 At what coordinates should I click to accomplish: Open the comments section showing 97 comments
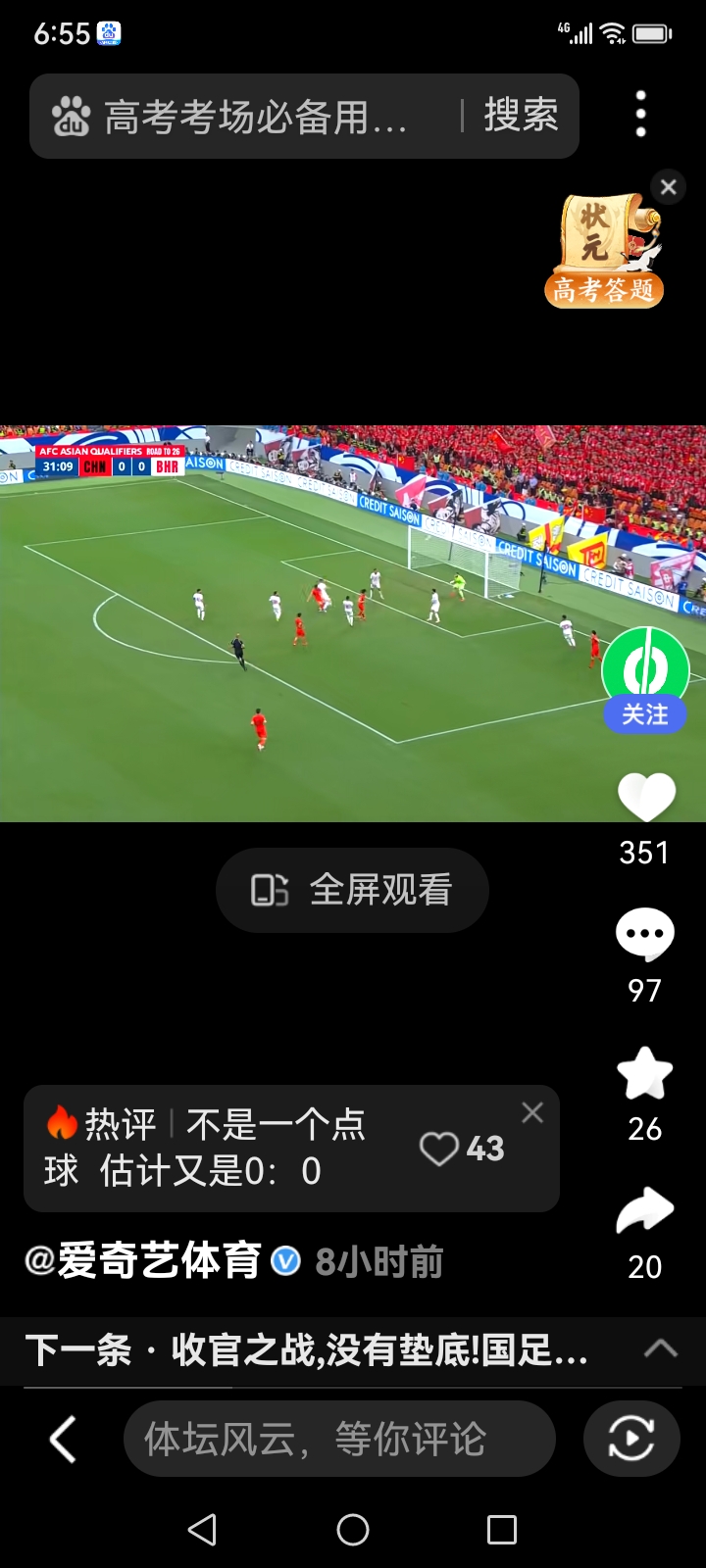click(644, 934)
